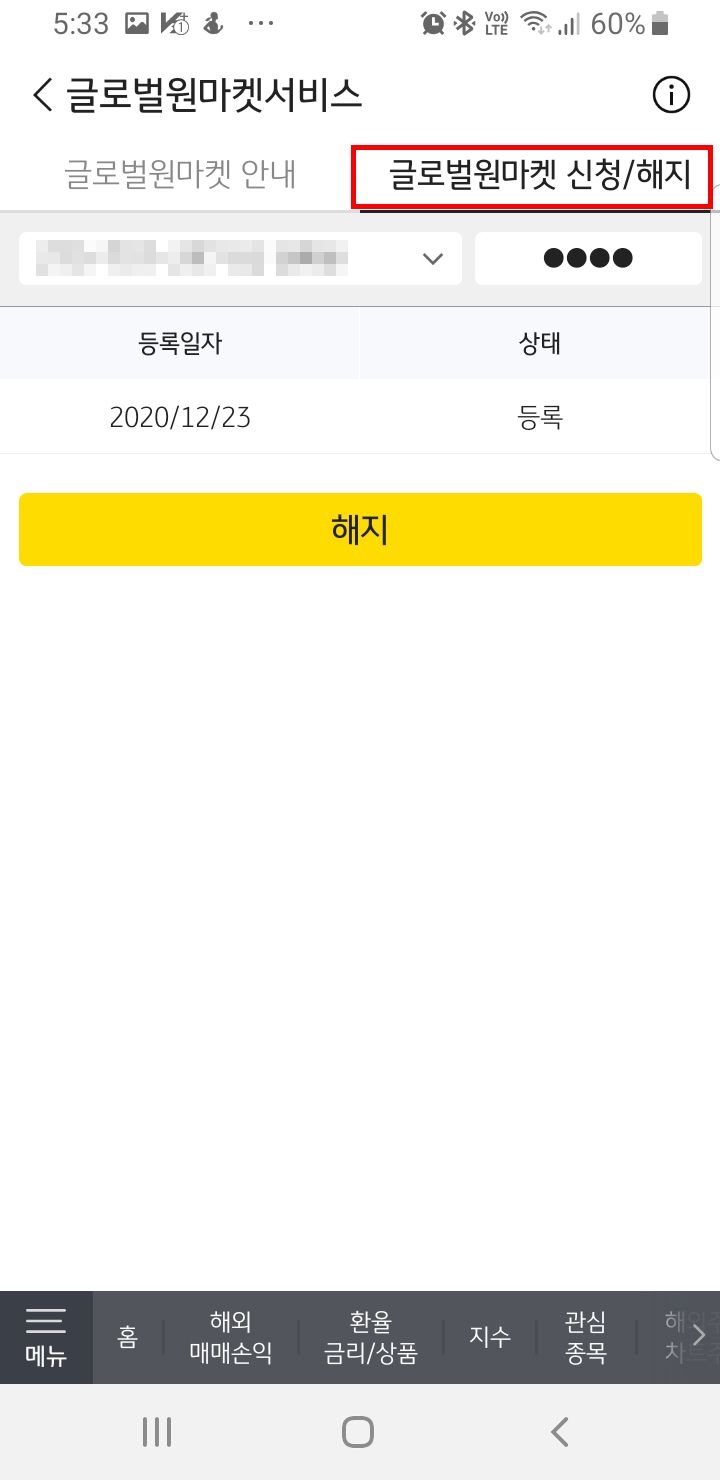
Task: Go to 홈 in bottom bar
Action: [x=128, y=1337]
